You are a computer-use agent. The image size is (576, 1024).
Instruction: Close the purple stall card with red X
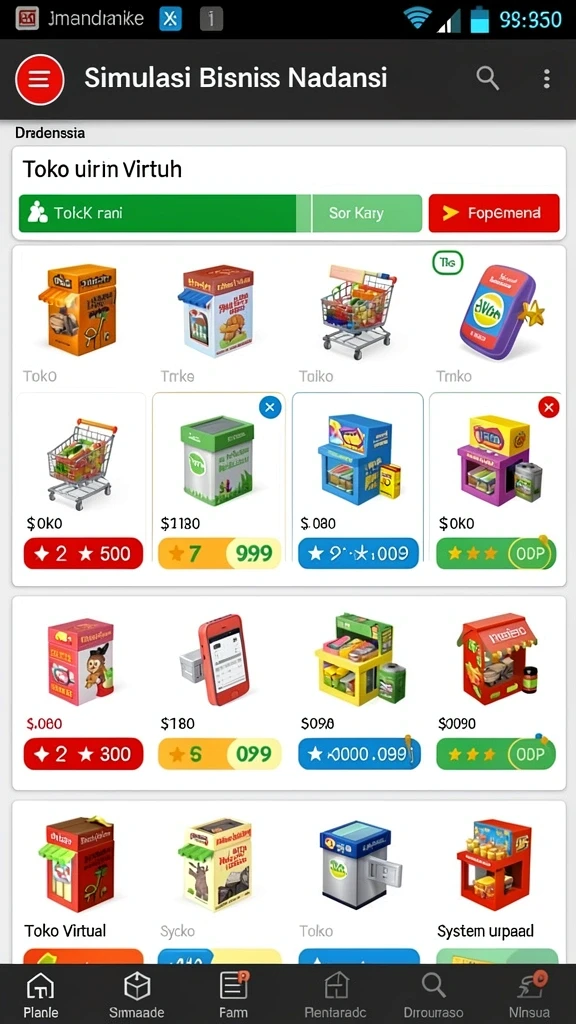(549, 408)
